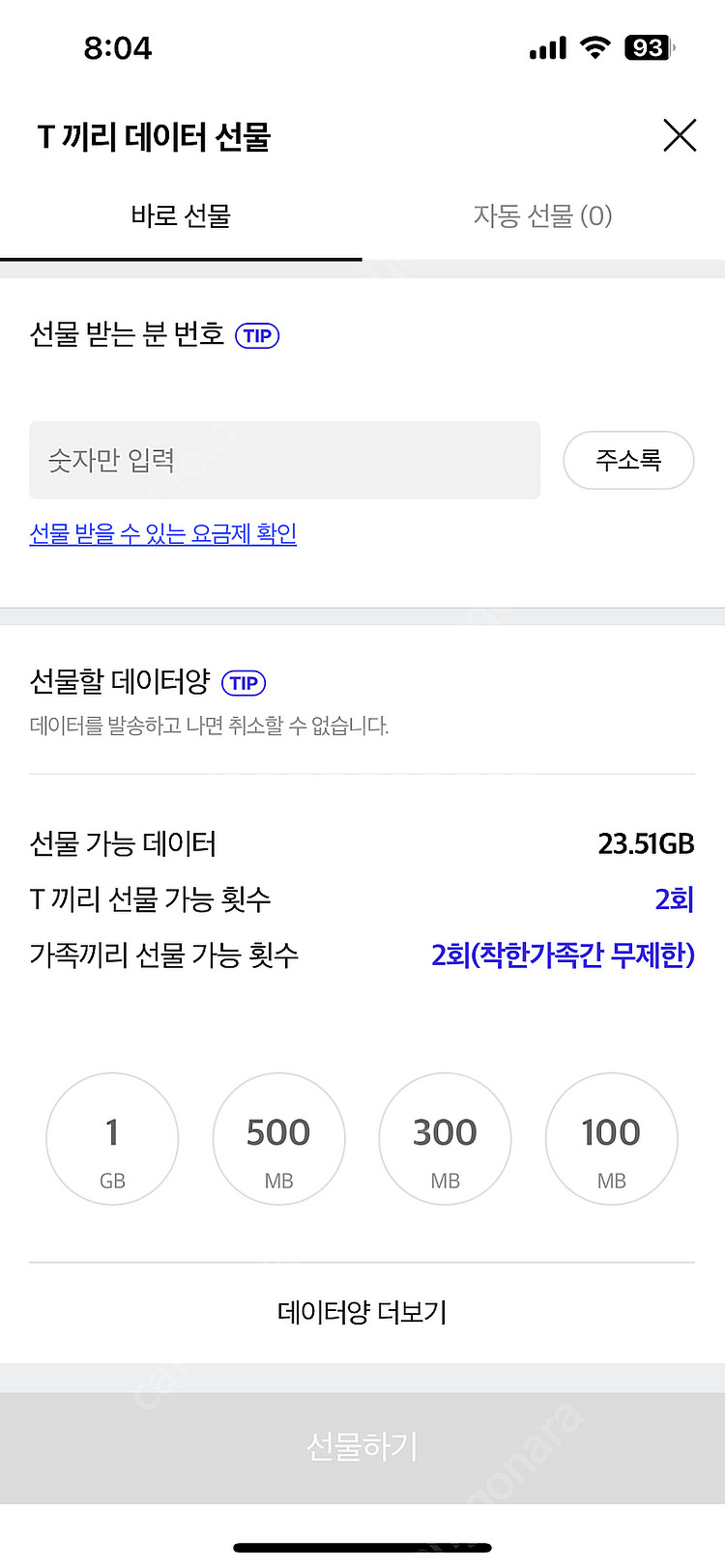Choose the 100 MB gift option
The height and width of the screenshot is (1568, 725).
tap(611, 1138)
